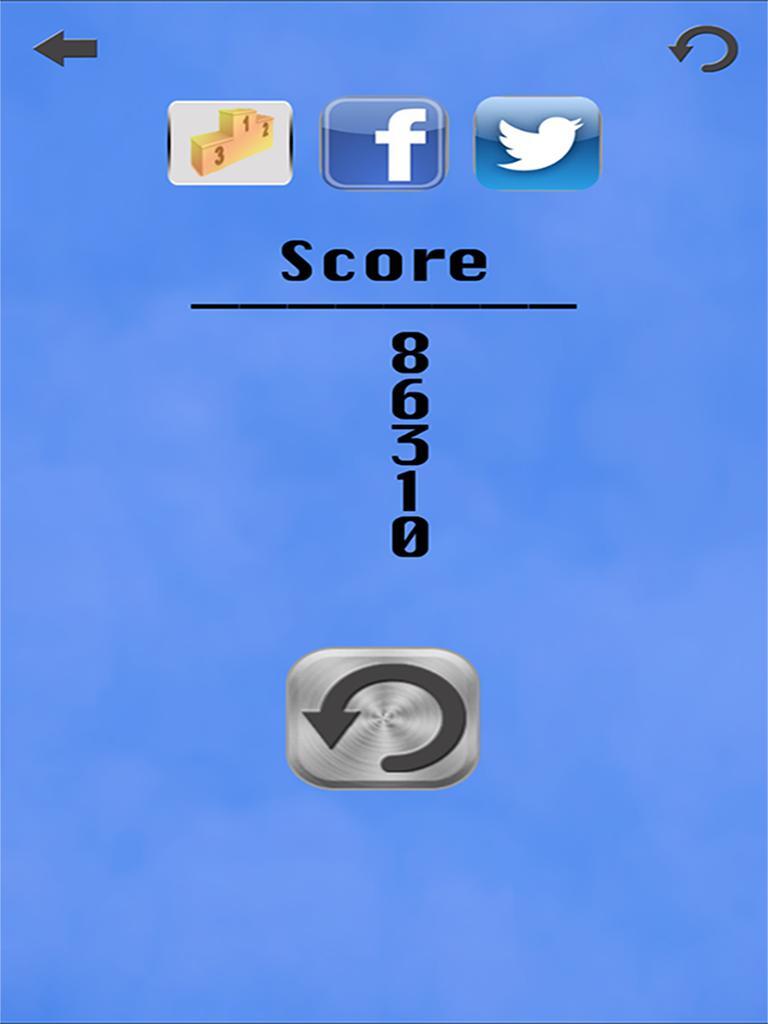768x1024 pixels.
Task: Tweet the score via Twitter button
Action: [537, 143]
